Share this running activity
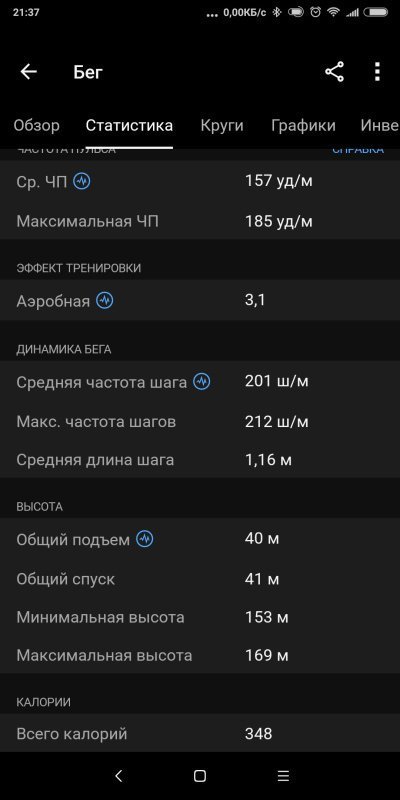 (335, 72)
